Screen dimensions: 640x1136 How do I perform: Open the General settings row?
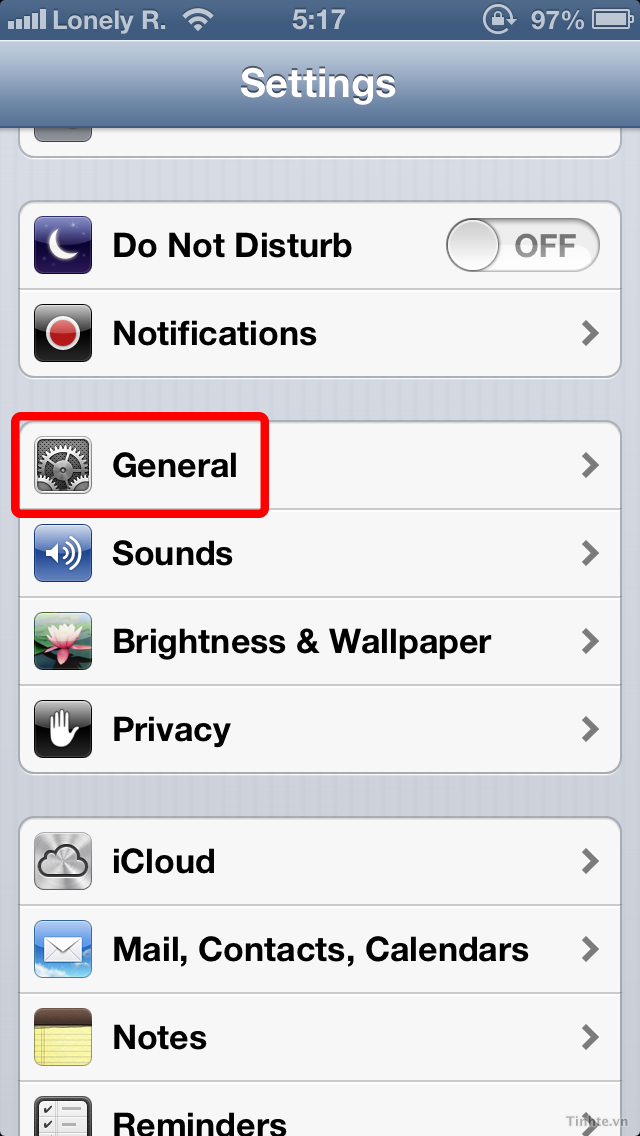(320, 465)
